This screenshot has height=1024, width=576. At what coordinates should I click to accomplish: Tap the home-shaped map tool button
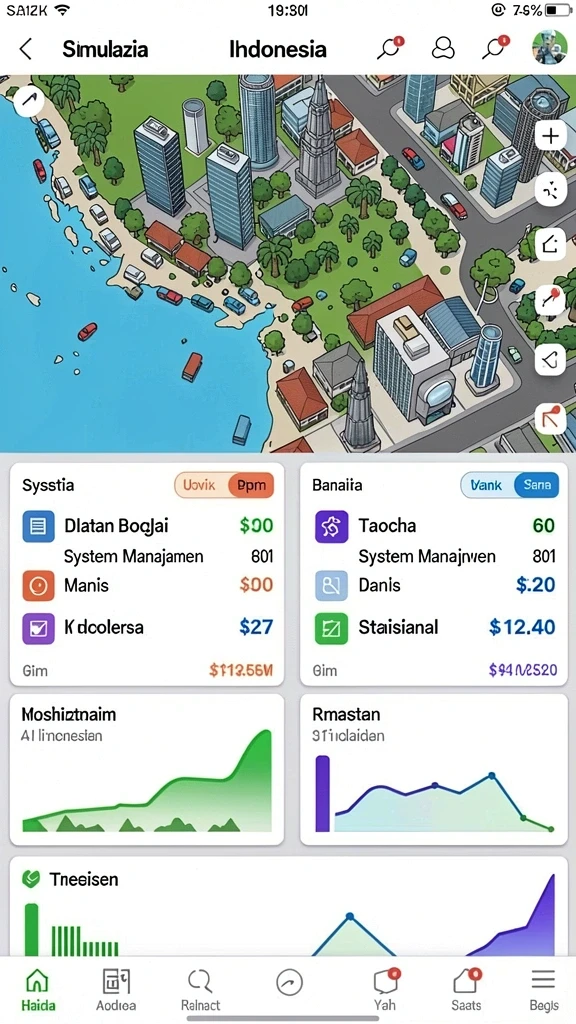coord(551,245)
